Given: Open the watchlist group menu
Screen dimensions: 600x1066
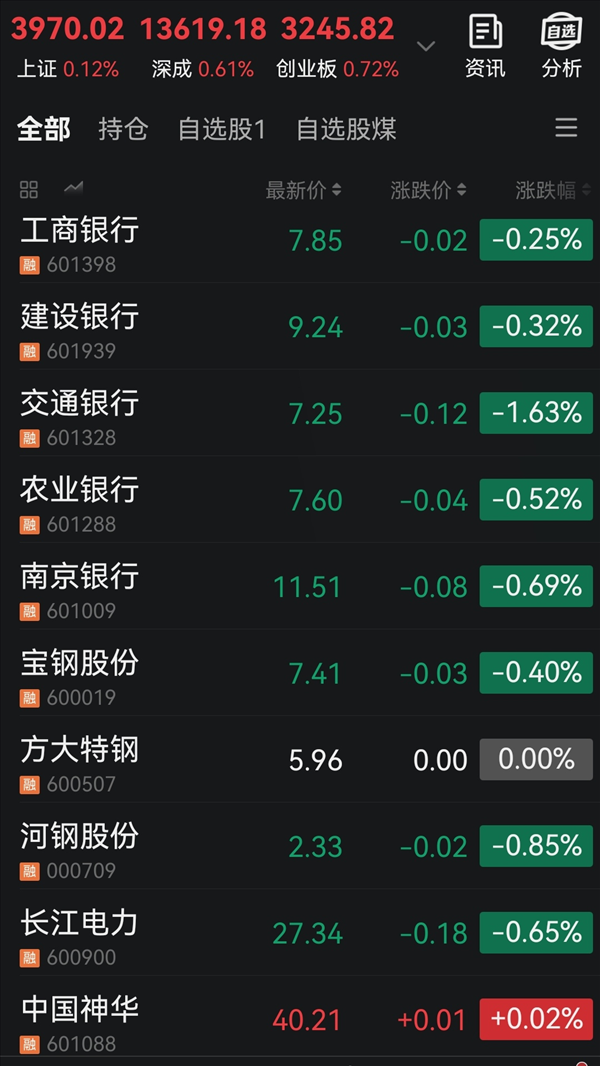Looking at the screenshot, I should [x=566, y=128].
